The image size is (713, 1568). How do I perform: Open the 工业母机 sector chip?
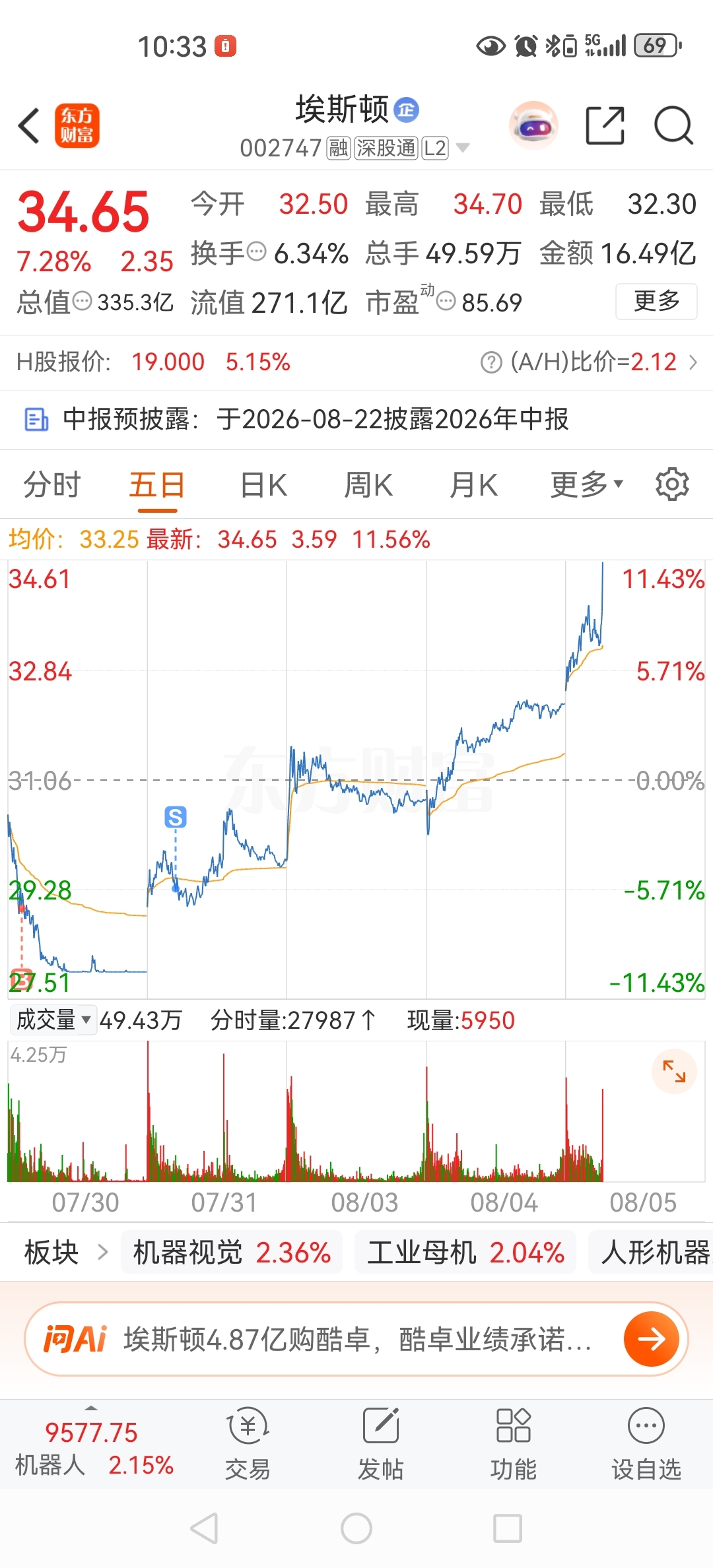465,1252
